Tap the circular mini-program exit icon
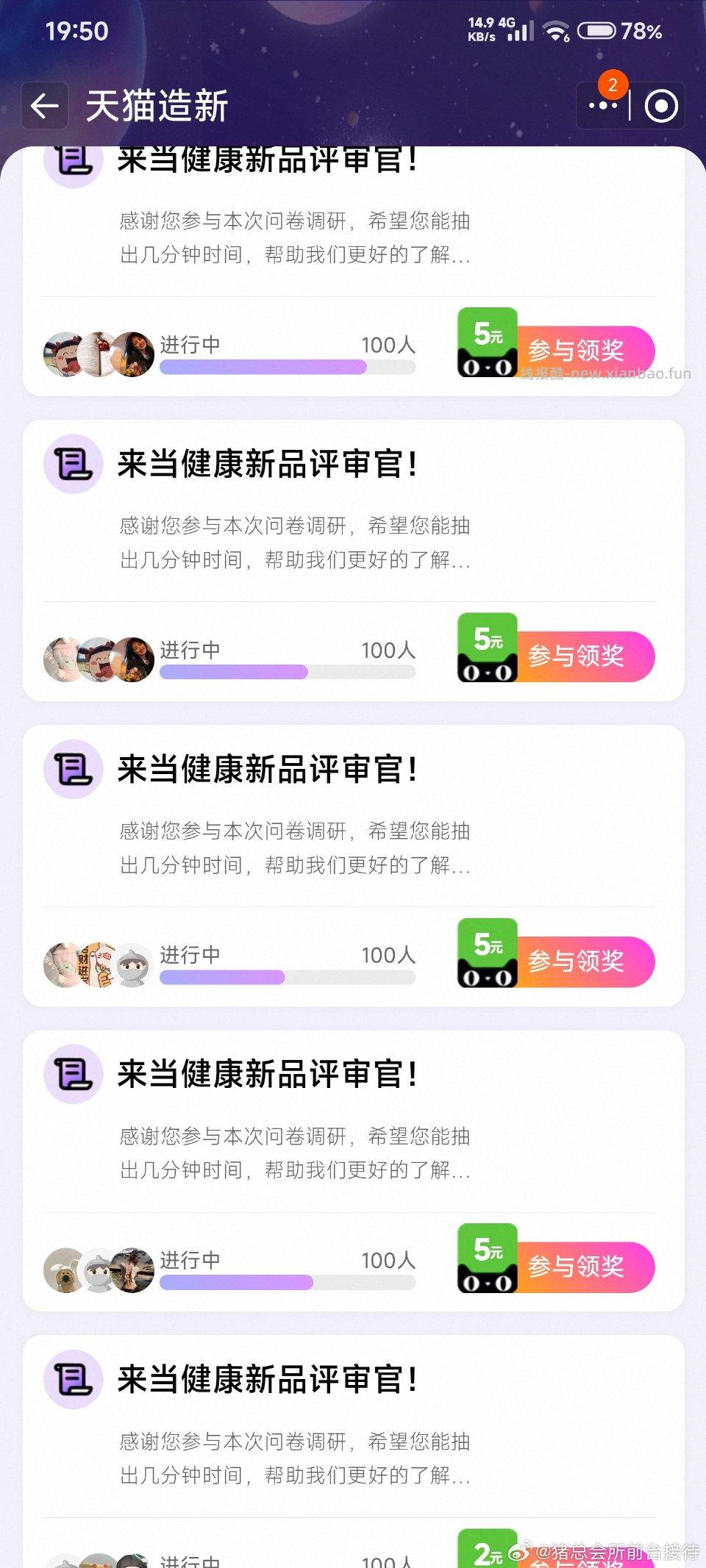706x1568 pixels. coord(660,107)
